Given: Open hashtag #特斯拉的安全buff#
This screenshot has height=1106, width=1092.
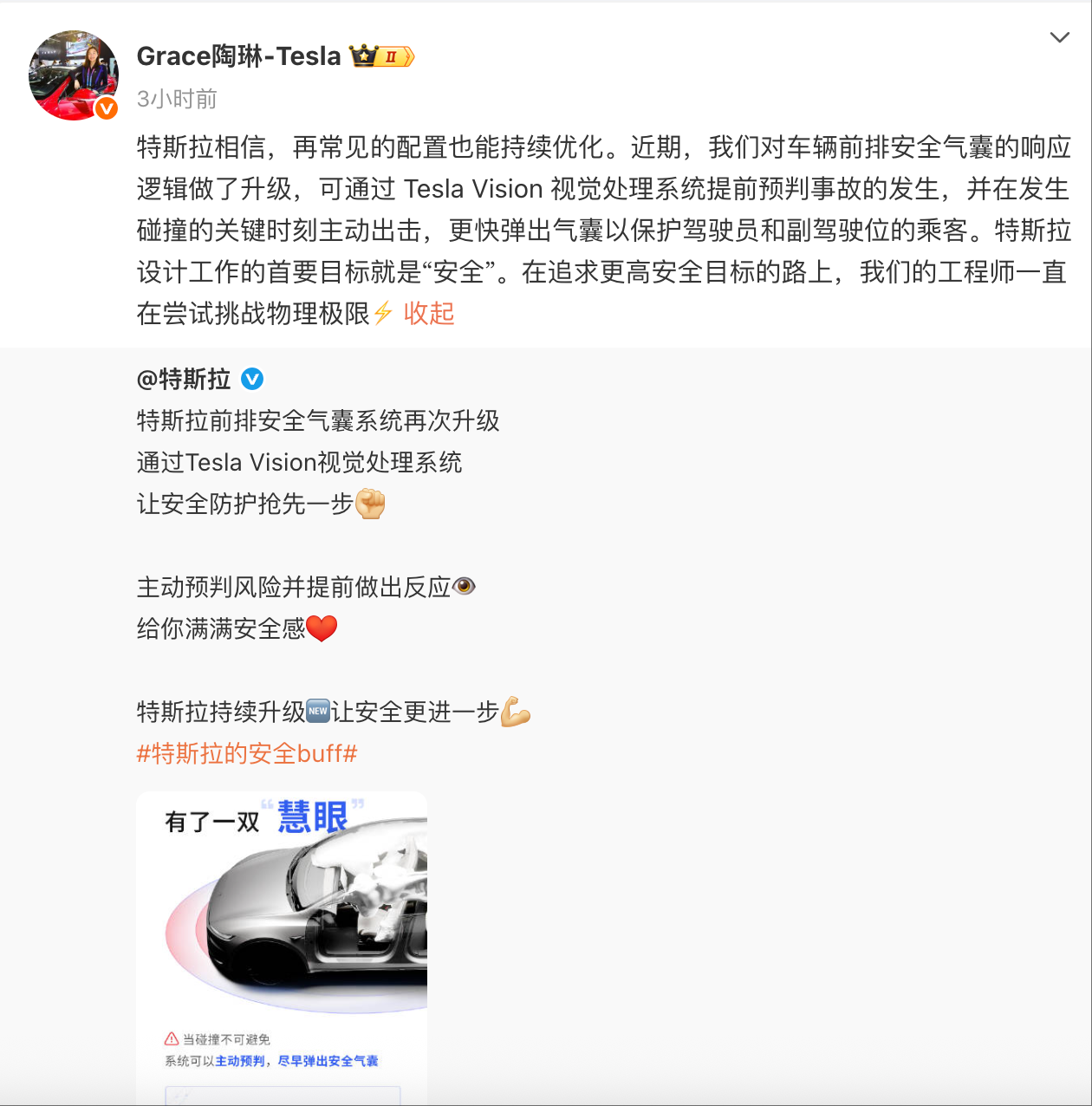Looking at the screenshot, I should tap(247, 753).
